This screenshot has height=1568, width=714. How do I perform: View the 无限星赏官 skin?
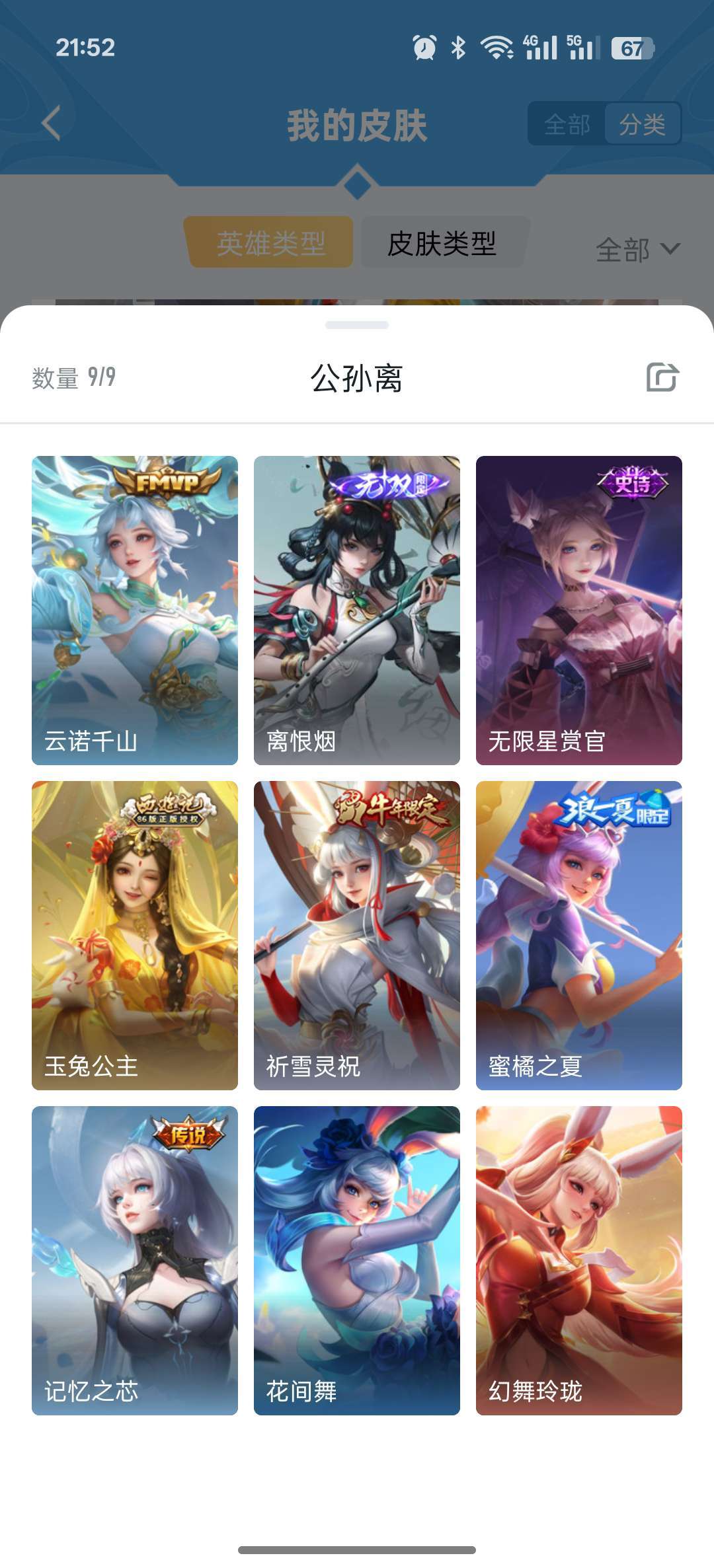pos(579,611)
